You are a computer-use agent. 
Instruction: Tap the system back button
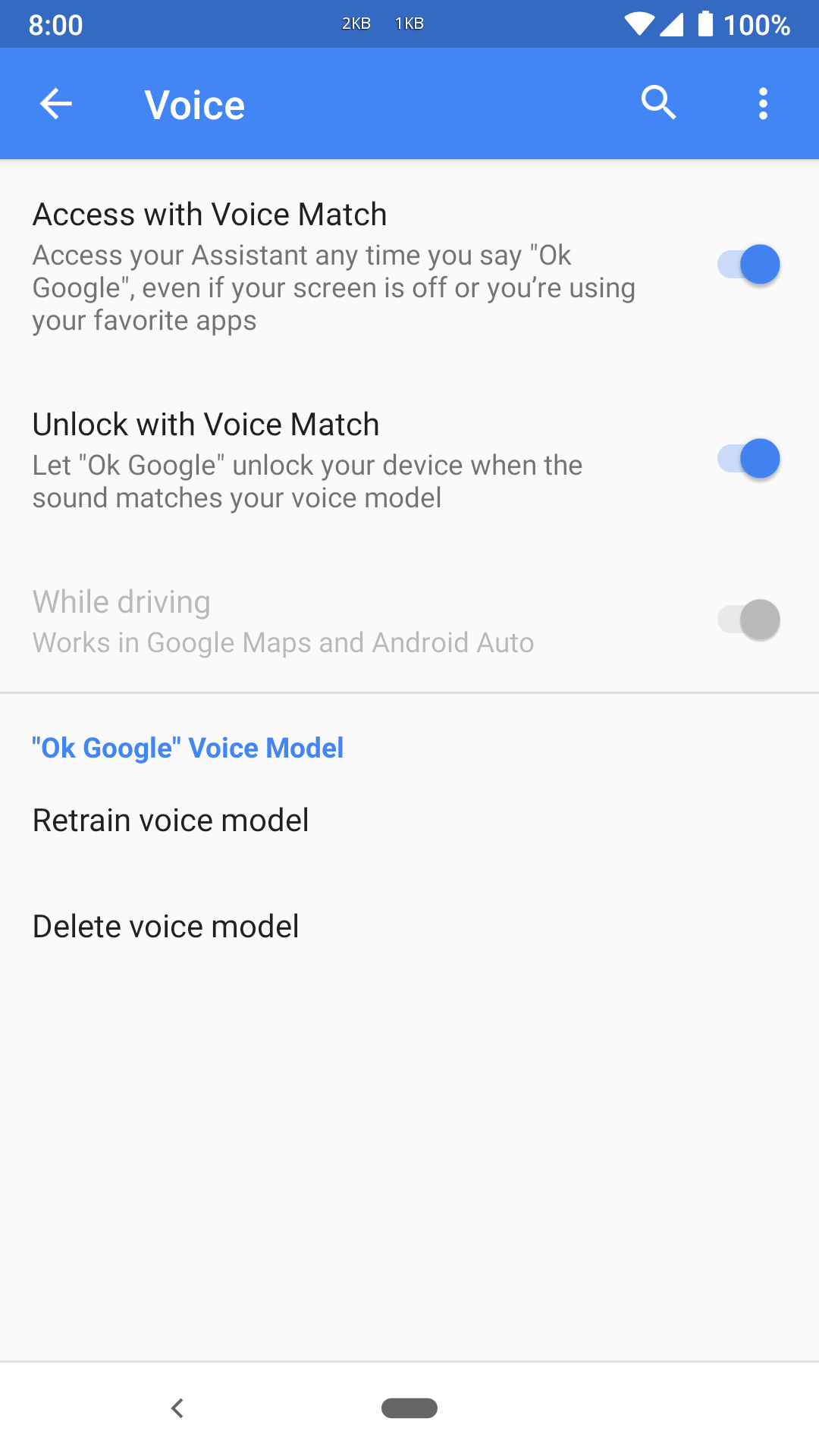[x=177, y=1408]
